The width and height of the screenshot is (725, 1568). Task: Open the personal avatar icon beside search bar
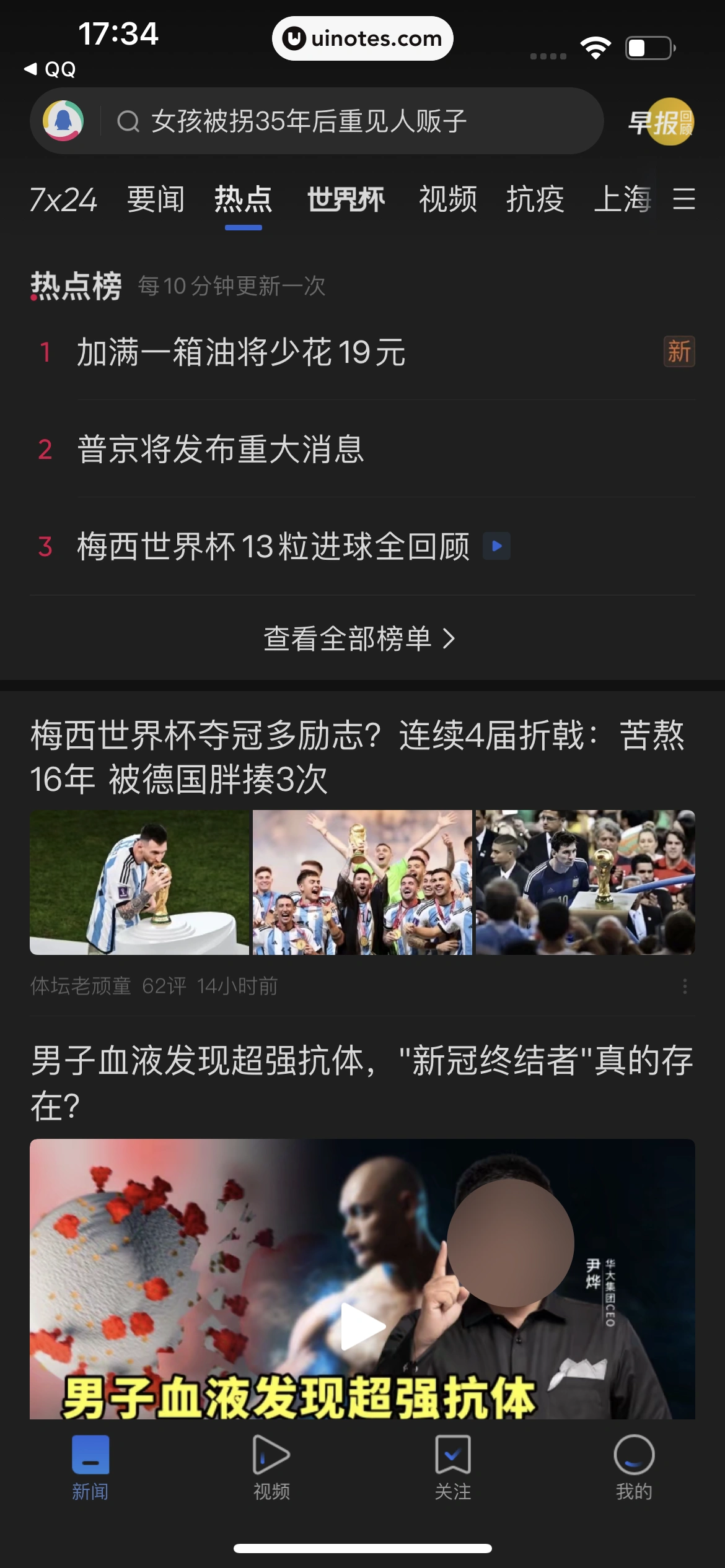pos(64,121)
